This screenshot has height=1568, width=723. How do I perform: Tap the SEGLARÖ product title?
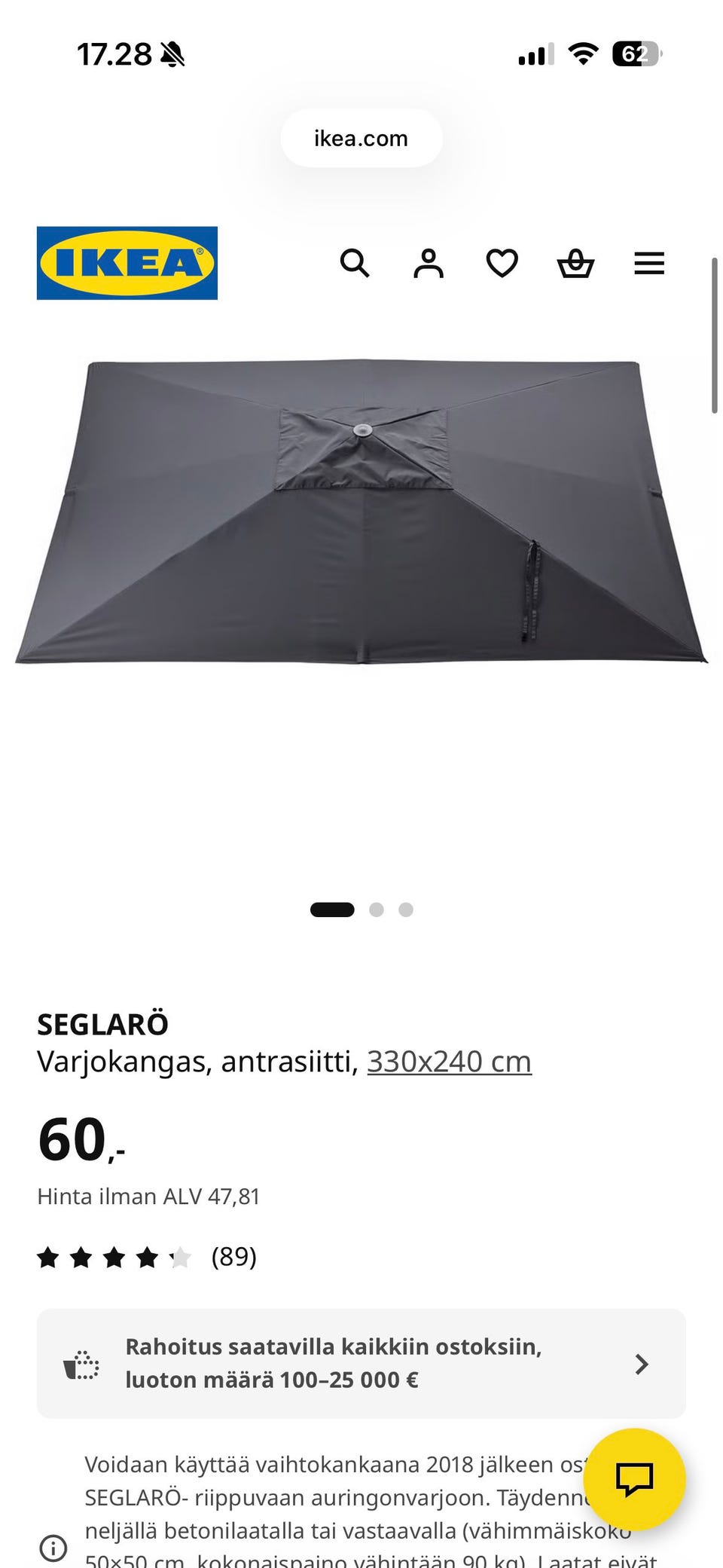(x=102, y=1023)
